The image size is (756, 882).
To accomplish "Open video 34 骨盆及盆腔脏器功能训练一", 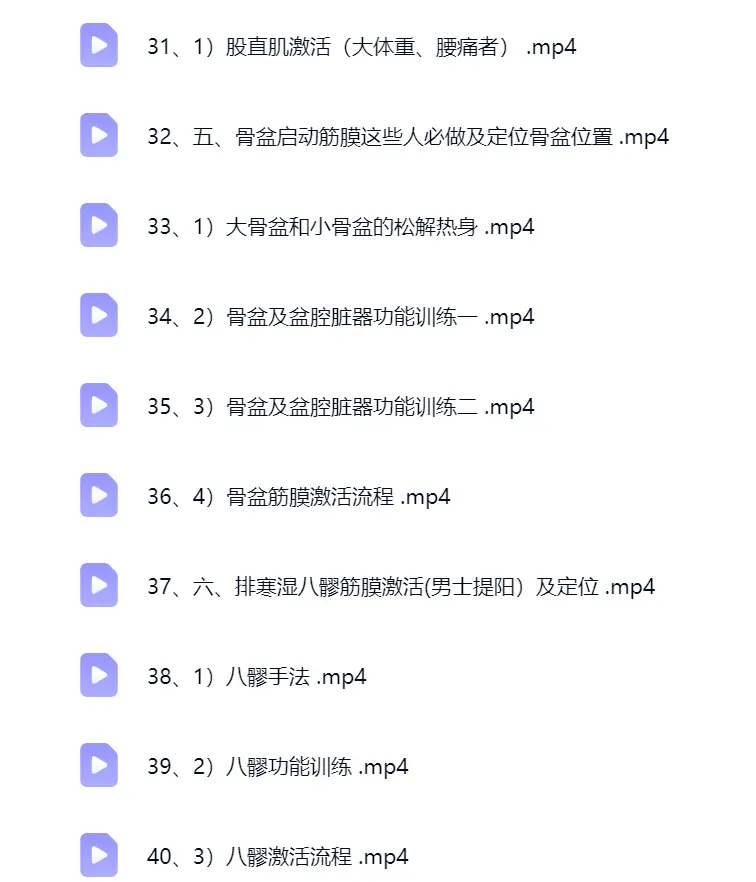I will (341, 317).
